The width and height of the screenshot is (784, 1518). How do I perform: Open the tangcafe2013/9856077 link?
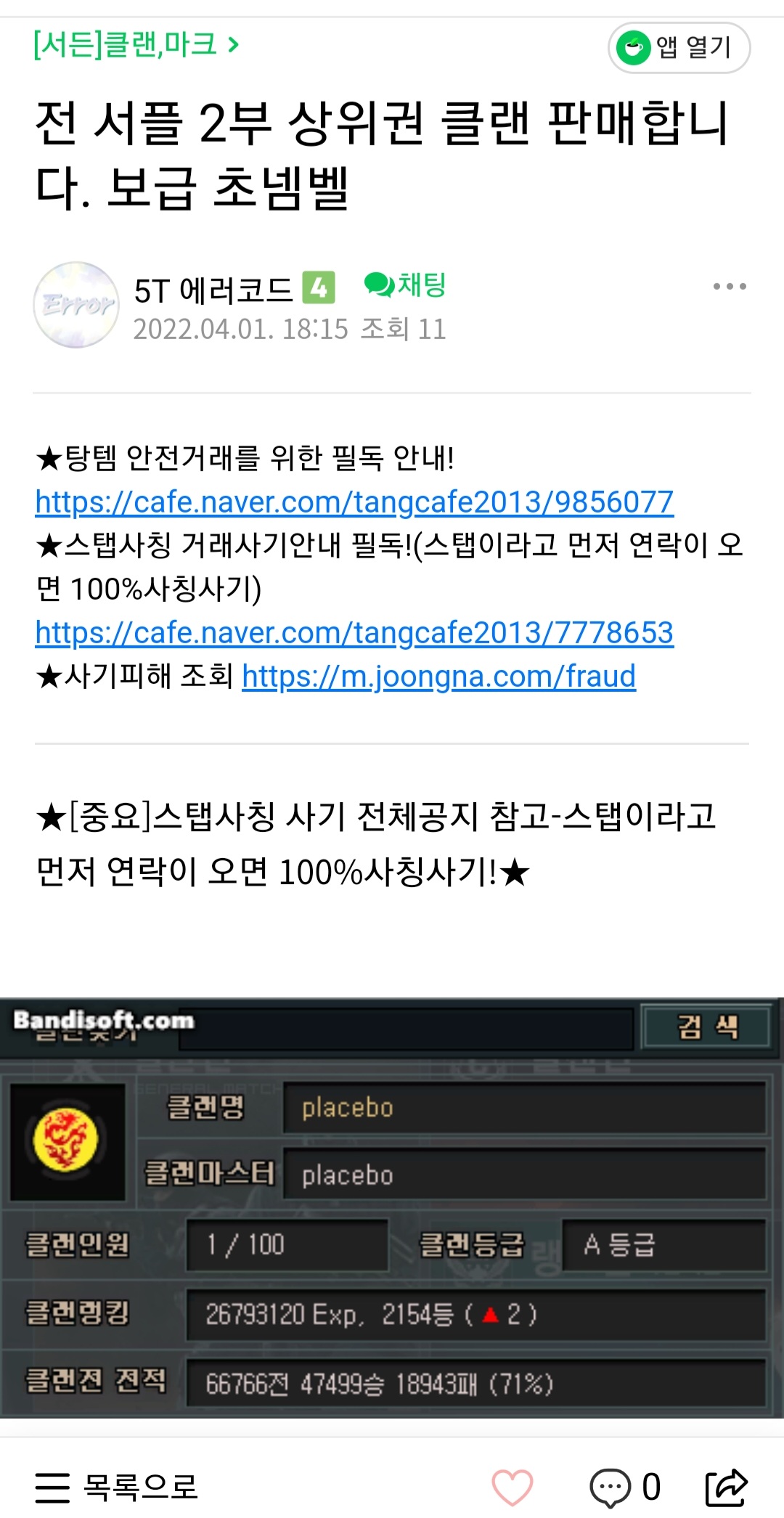click(354, 502)
